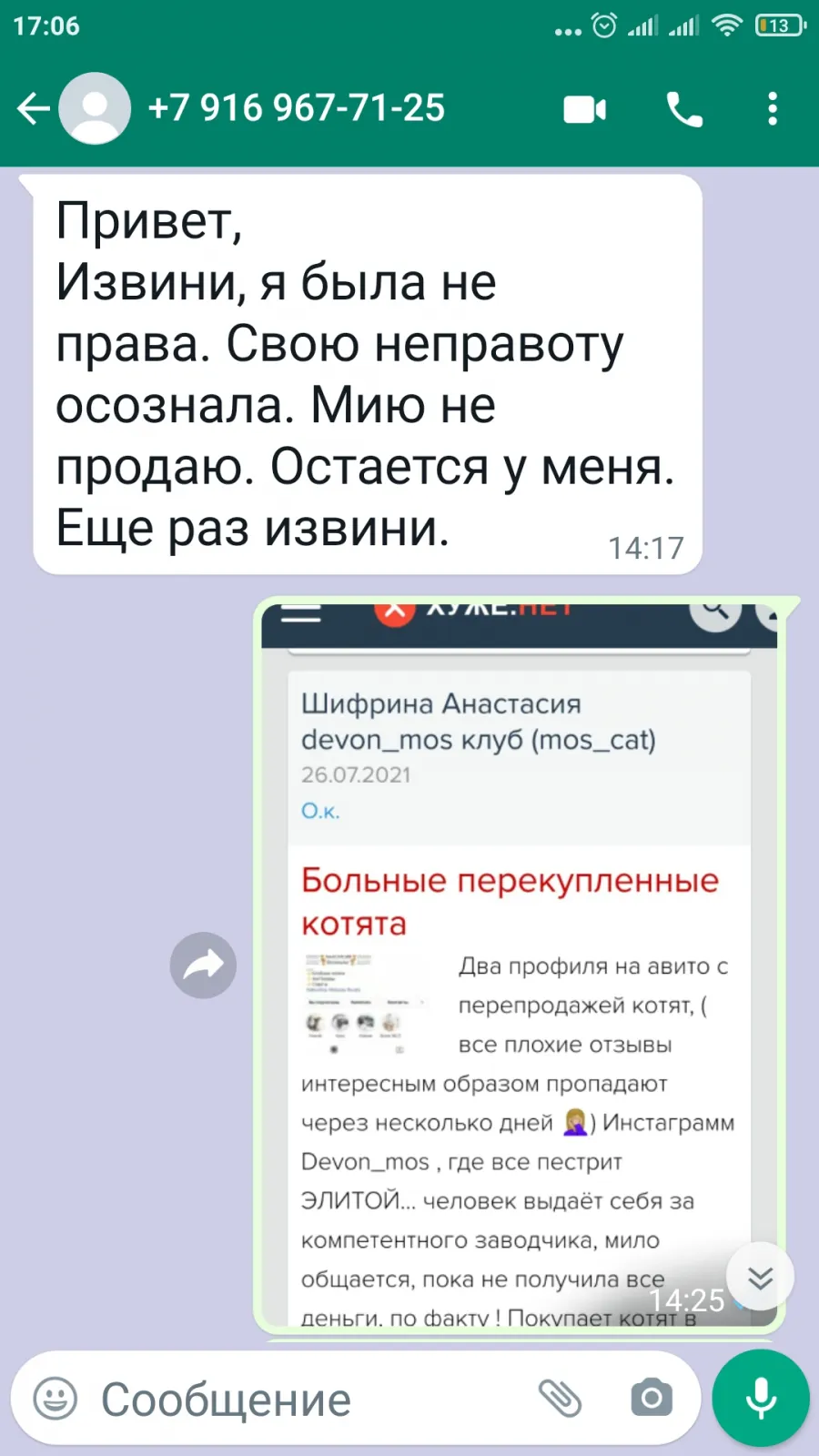Screen dimensions: 819x1456
Task: Jump to the latest messages
Action: point(761,1278)
